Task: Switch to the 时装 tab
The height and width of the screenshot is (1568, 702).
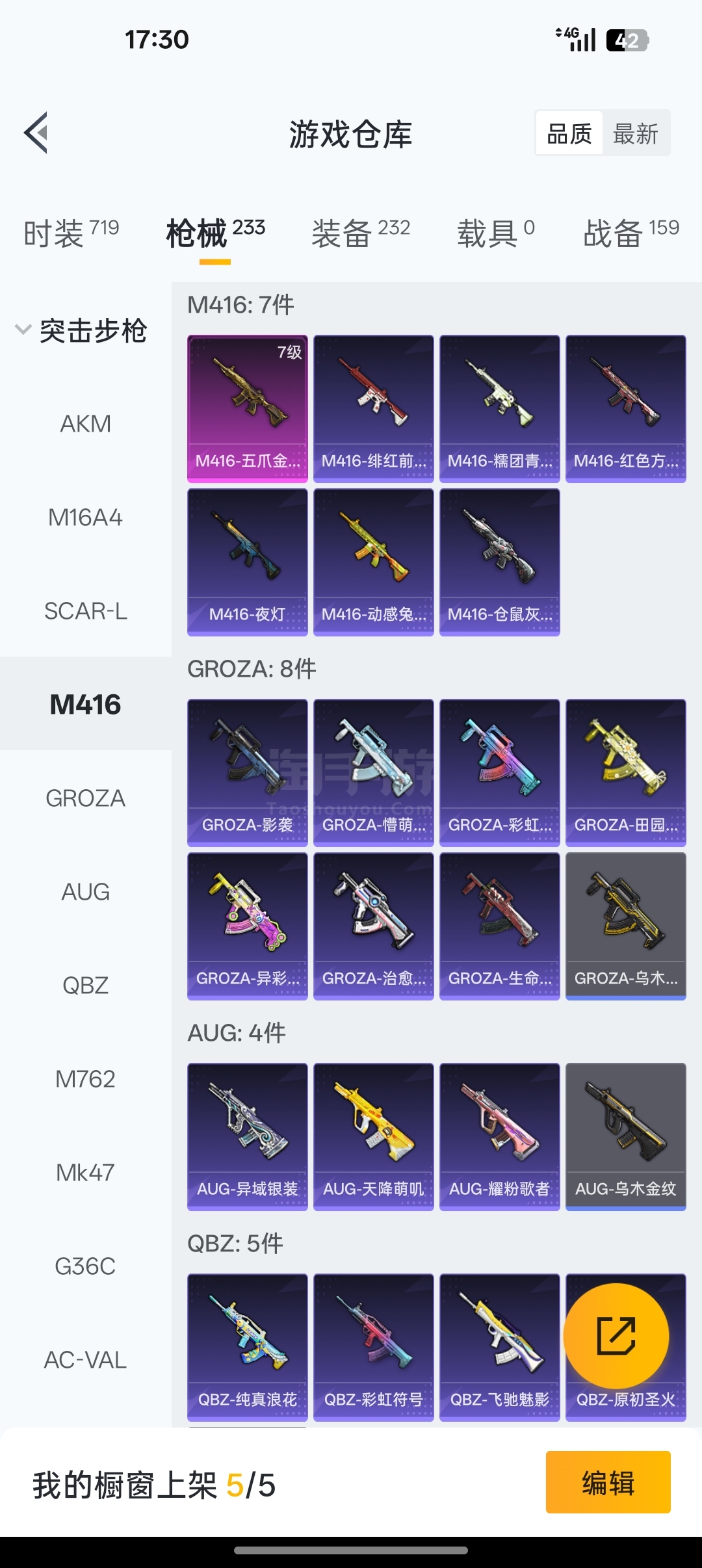Action: click(x=71, y=233)
